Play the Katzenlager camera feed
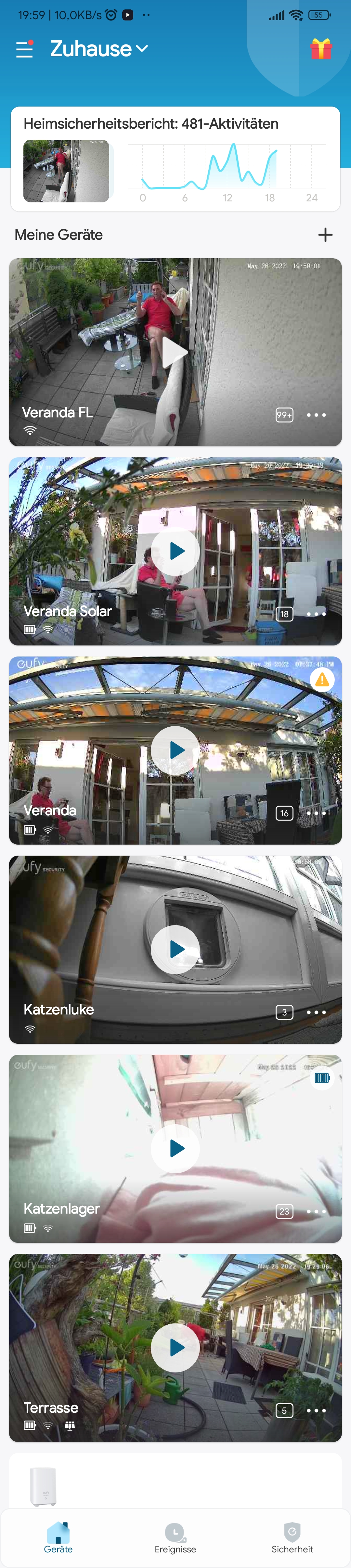This screenshot has width=351, height=1568. click(x=175, y=1148)
